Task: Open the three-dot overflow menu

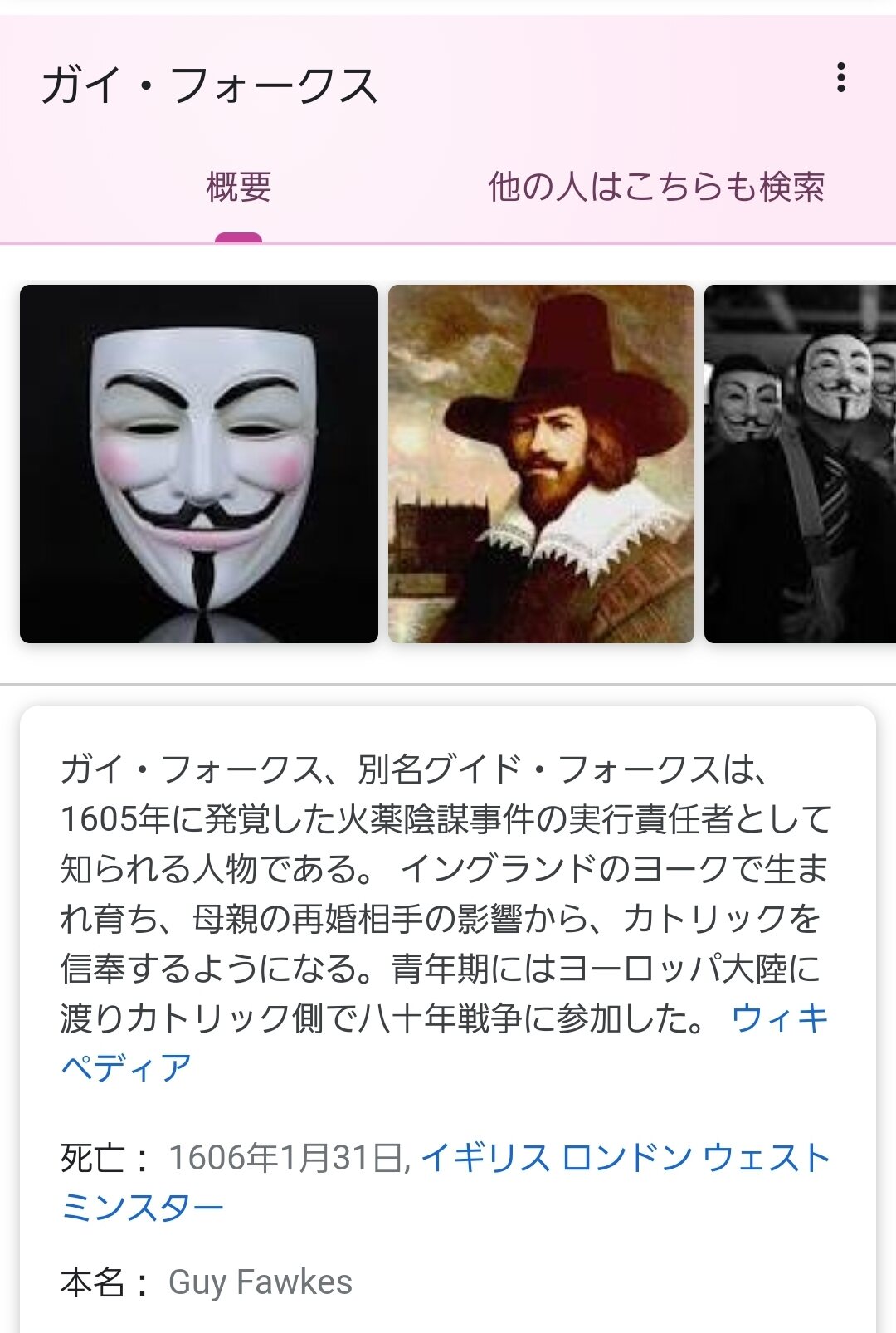Action: (x=841, y=77)
